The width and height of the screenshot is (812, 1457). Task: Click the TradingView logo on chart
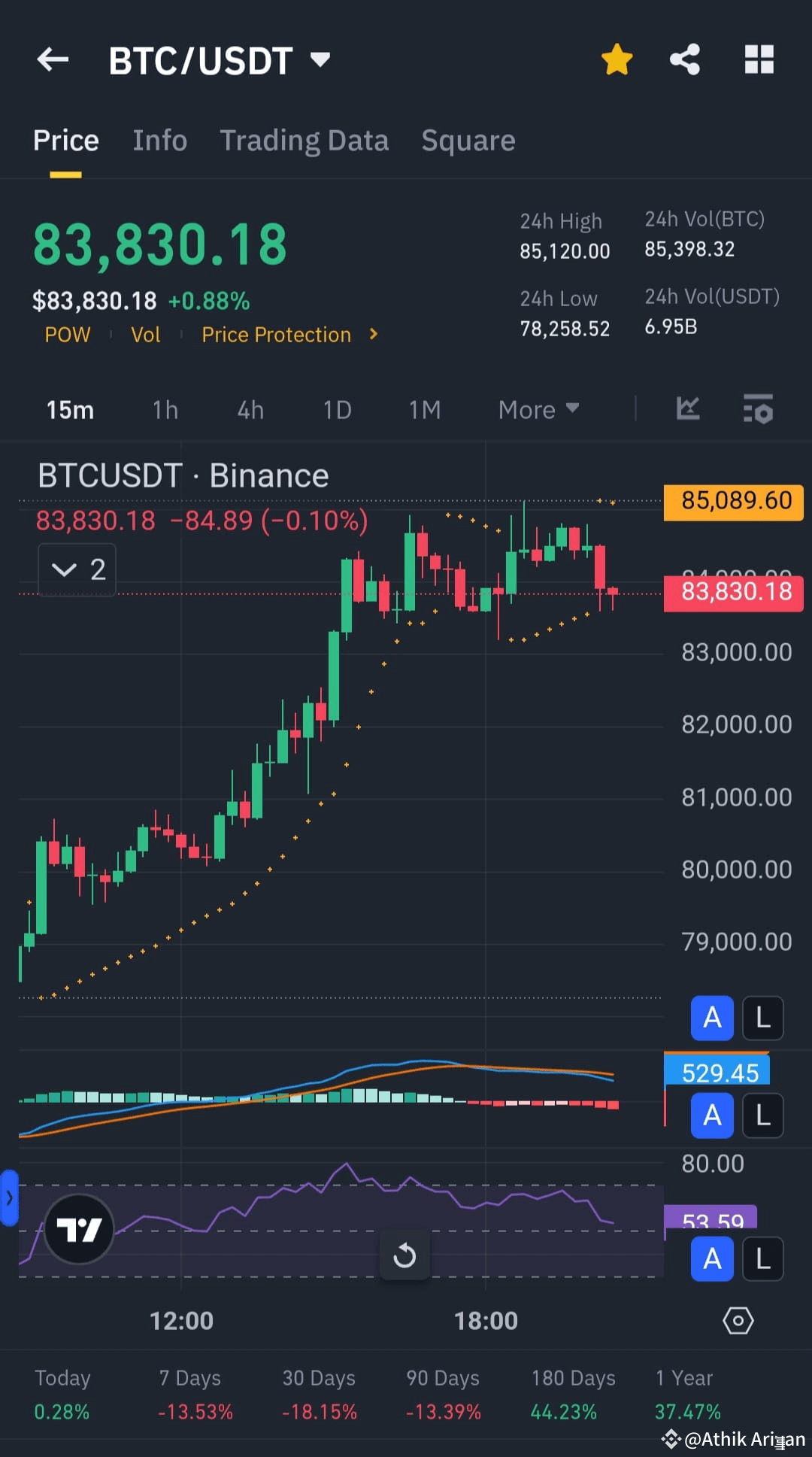coord(79,1228)
